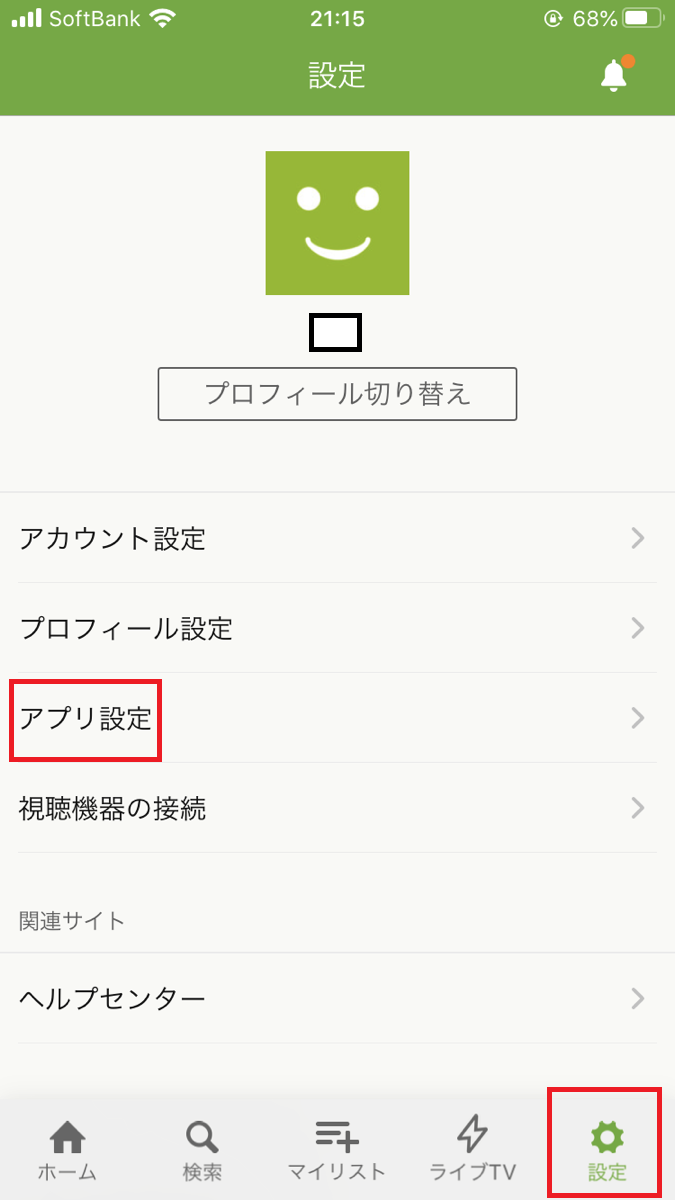
Task: Select the 設定 tab
Action: pyautogui.click(x=606, y=1150)
